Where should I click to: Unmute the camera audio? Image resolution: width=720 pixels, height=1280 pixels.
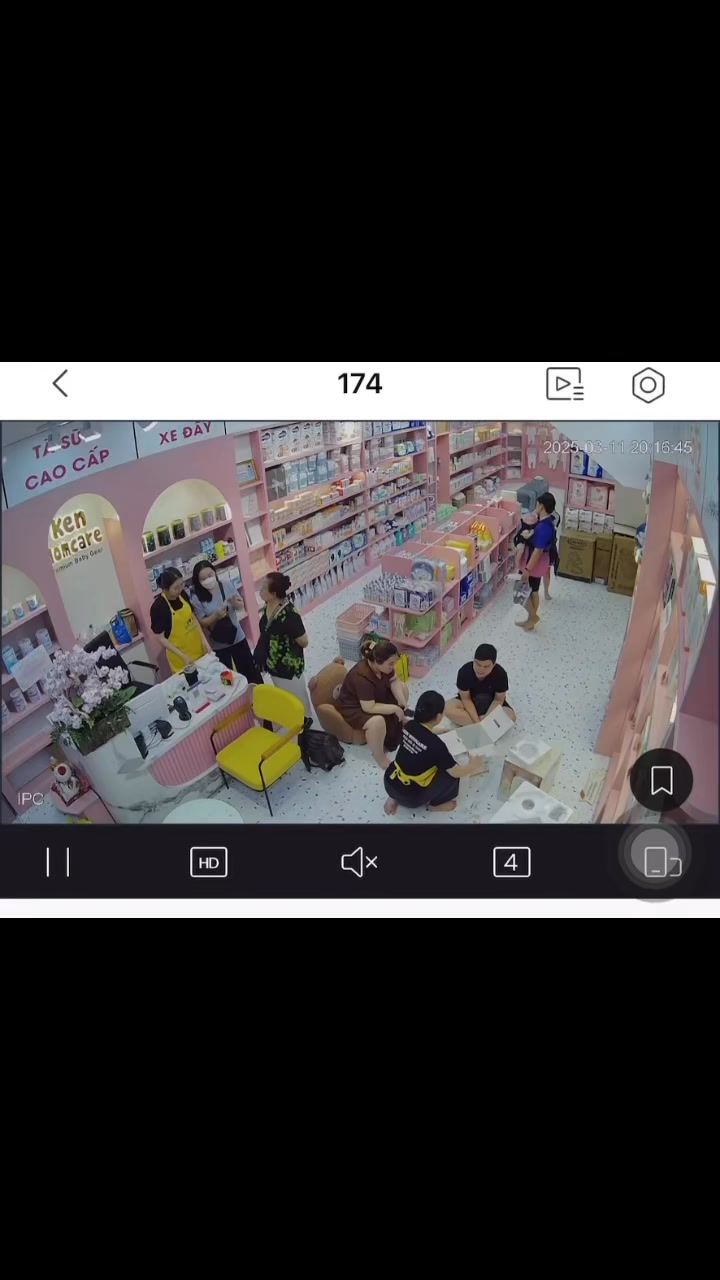point(359,862)
